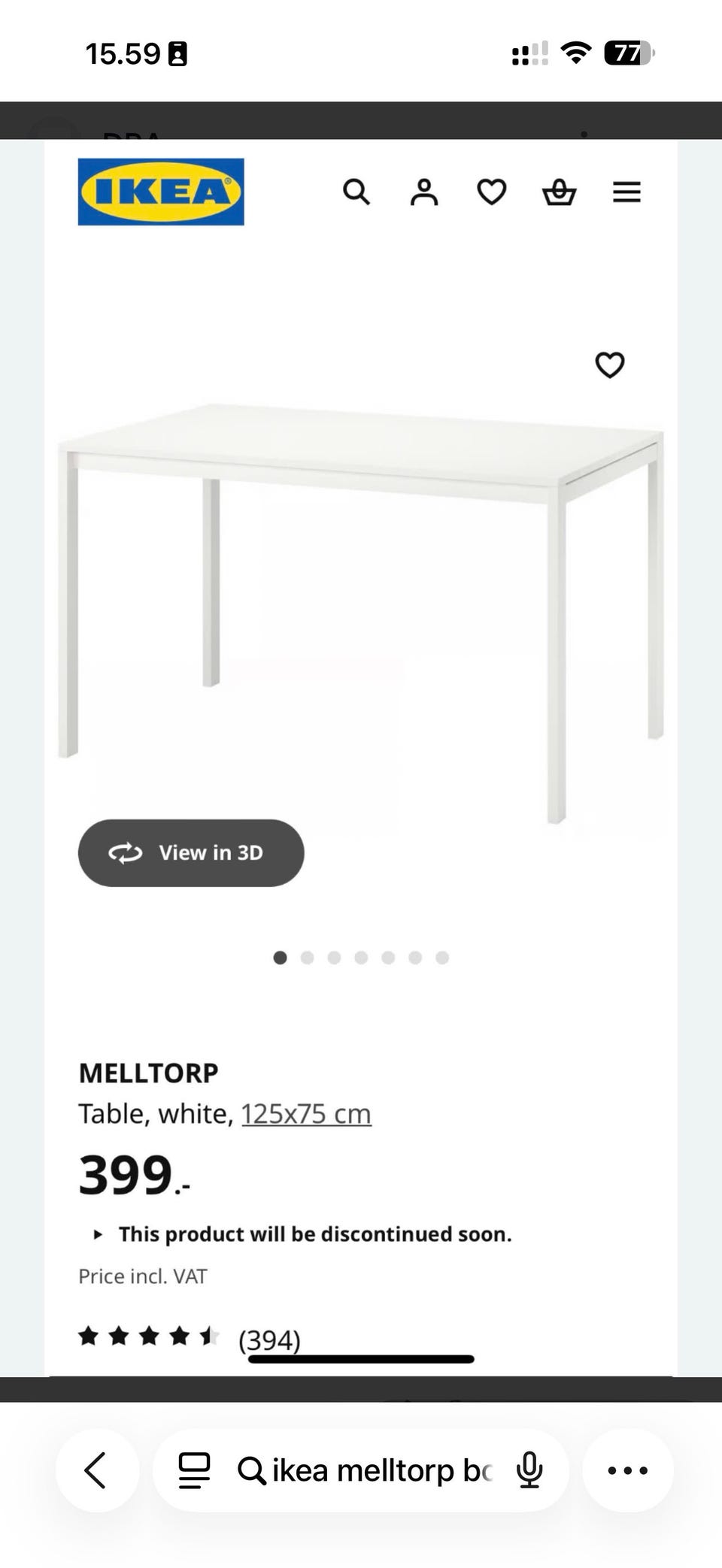Image resolution: width=722 pixels, height=1568 pixels.
Task: Open the 125x75 cm size options
Action: point(306,1113)
